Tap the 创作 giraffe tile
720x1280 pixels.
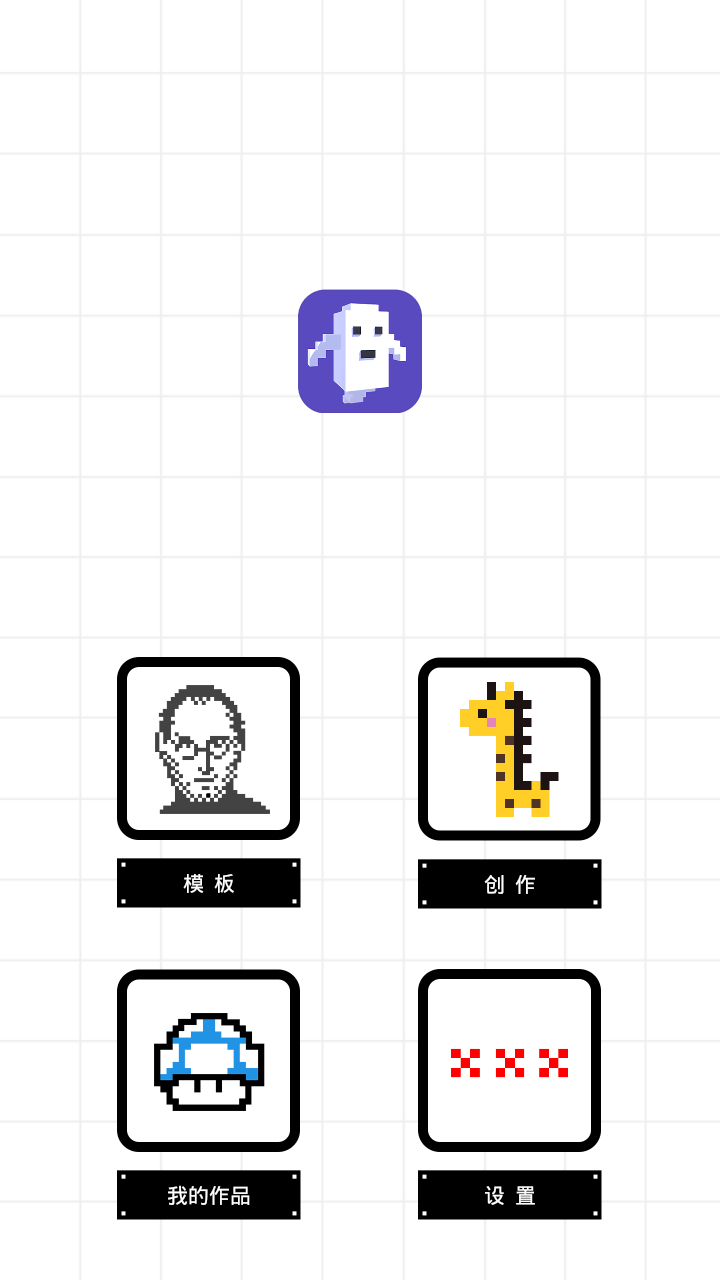(x=509, y=748)
